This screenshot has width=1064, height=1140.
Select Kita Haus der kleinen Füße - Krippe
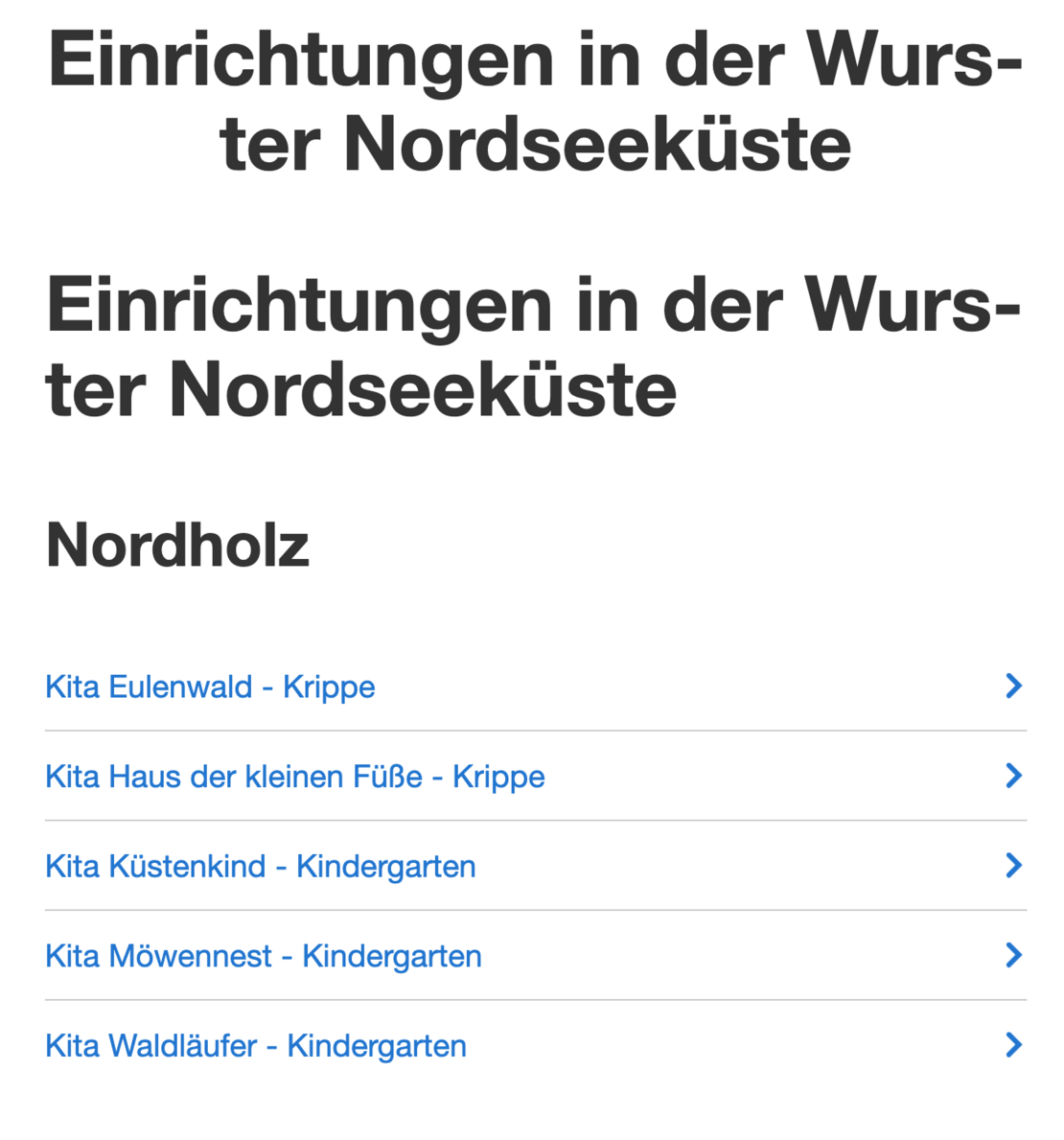click(x=294, y=777)
